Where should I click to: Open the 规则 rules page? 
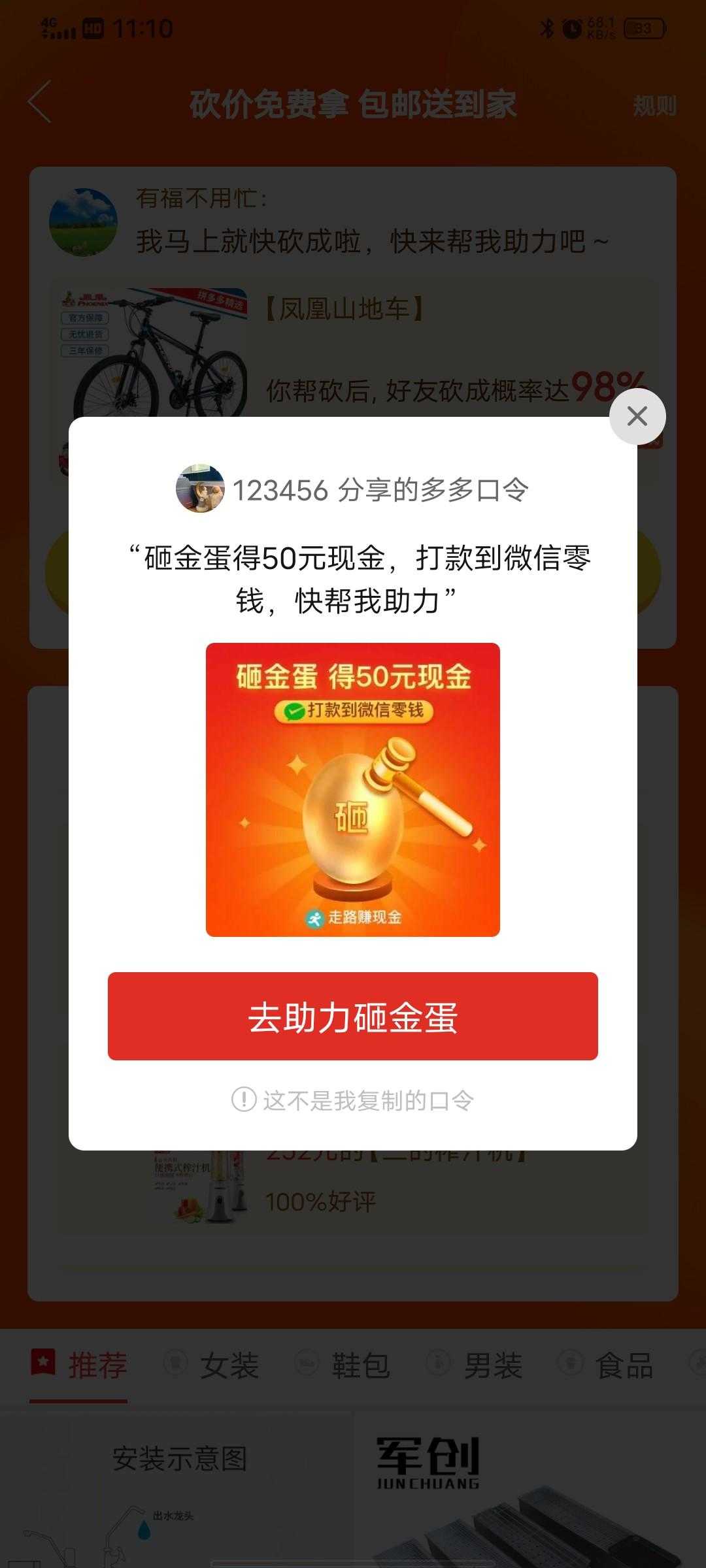(x=654, y=105)
